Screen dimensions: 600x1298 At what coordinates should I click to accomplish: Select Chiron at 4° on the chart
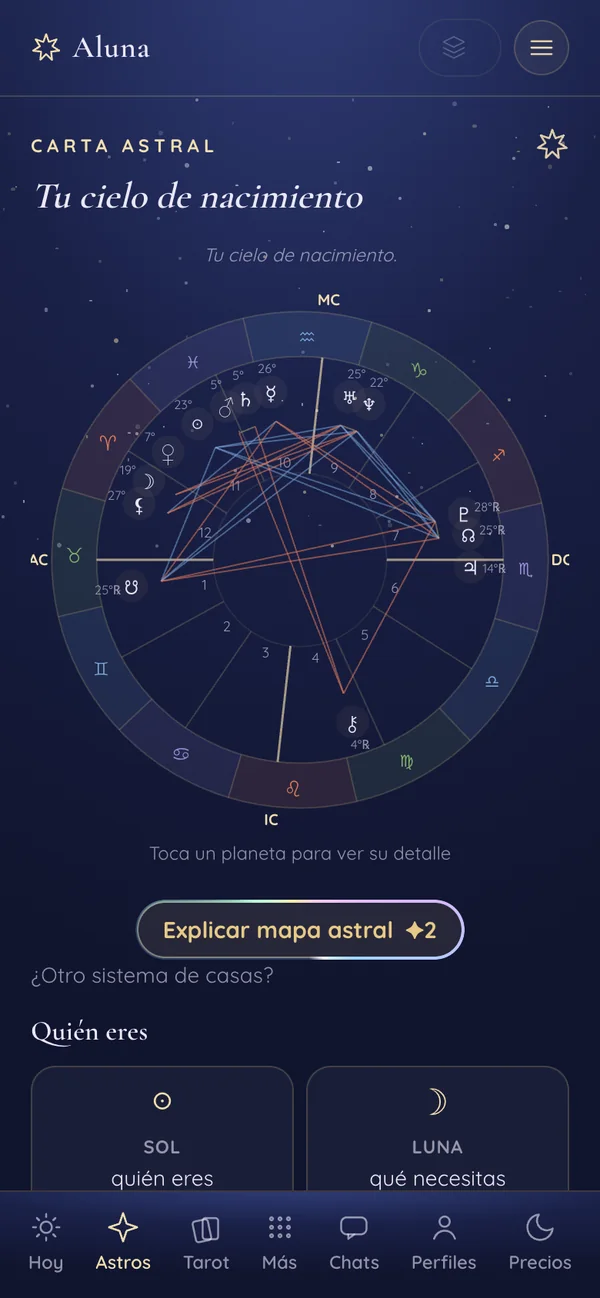pyautogui.click(x=352, y=724)
